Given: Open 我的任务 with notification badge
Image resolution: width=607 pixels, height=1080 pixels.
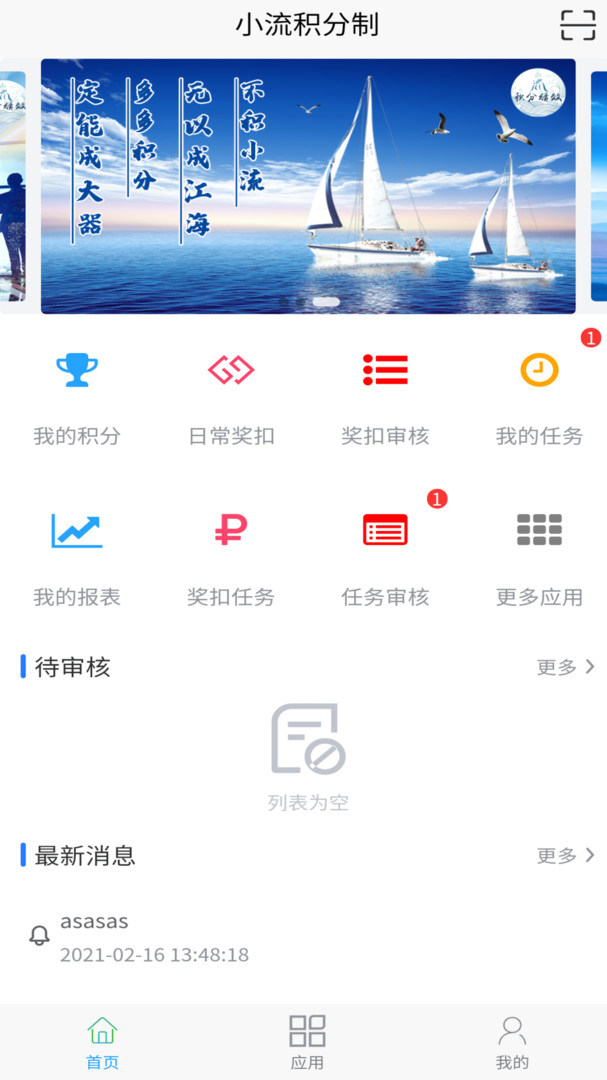Looking at the screenshot, I should 539,395.
